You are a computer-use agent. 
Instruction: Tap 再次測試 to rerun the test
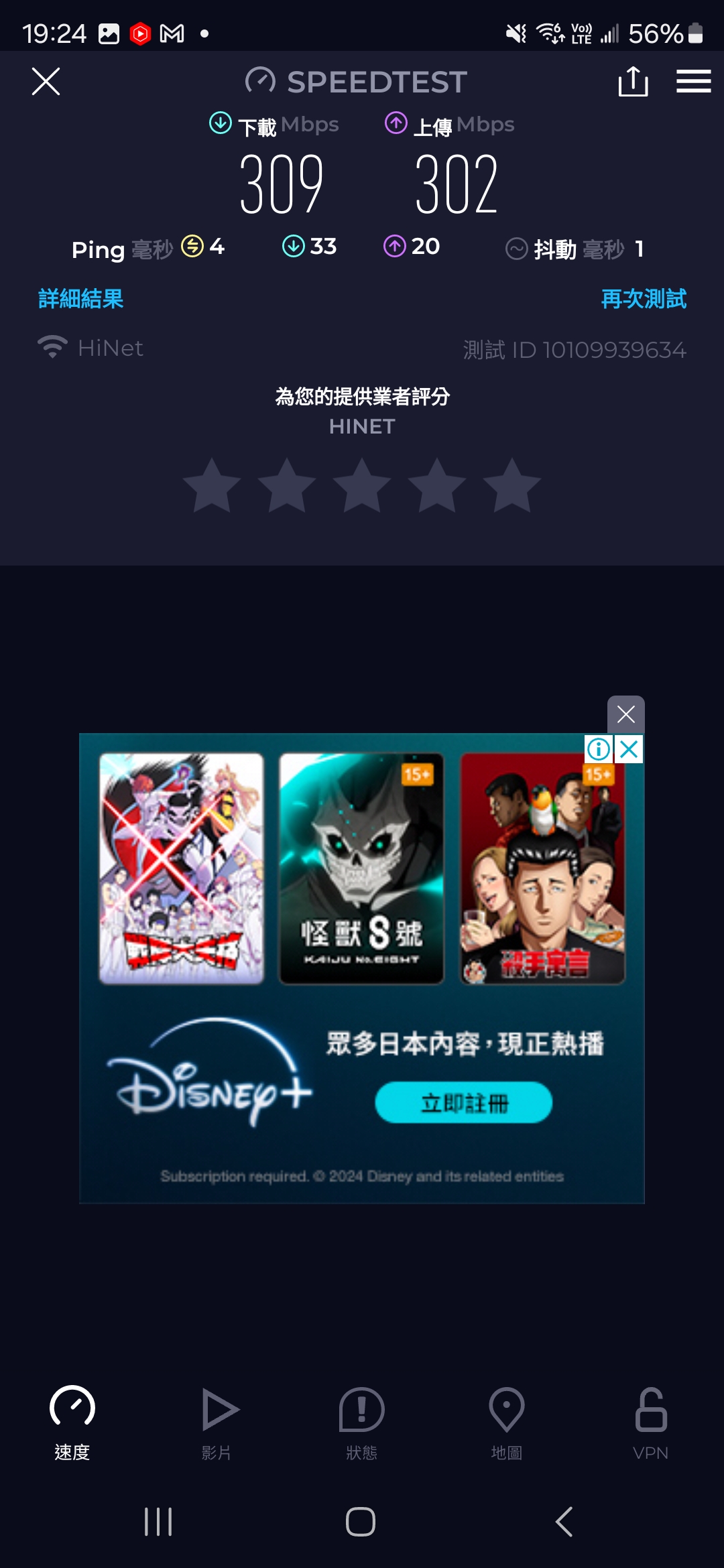[644, 299]
